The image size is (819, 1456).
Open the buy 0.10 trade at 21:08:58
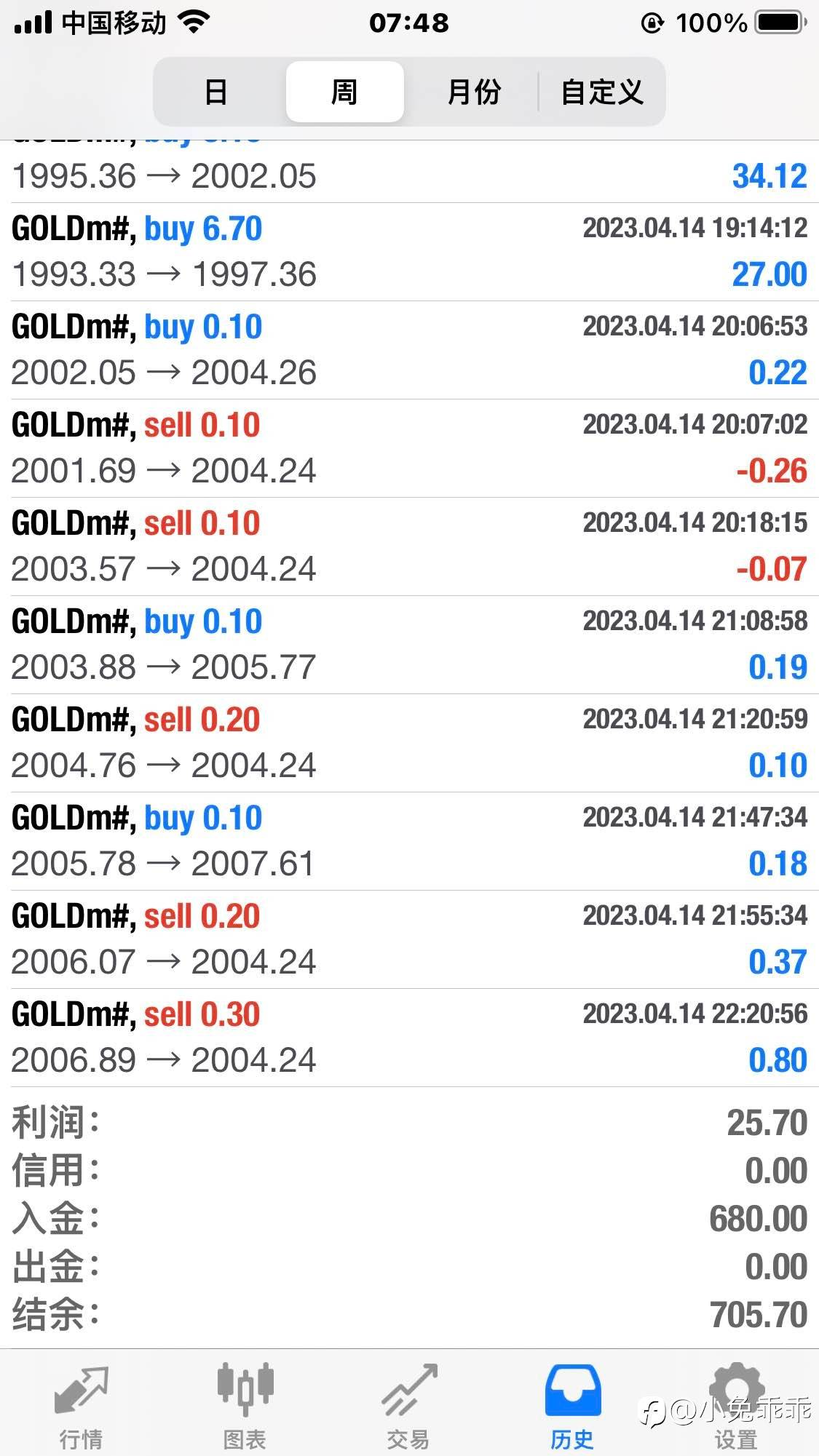tap(409, 645)
